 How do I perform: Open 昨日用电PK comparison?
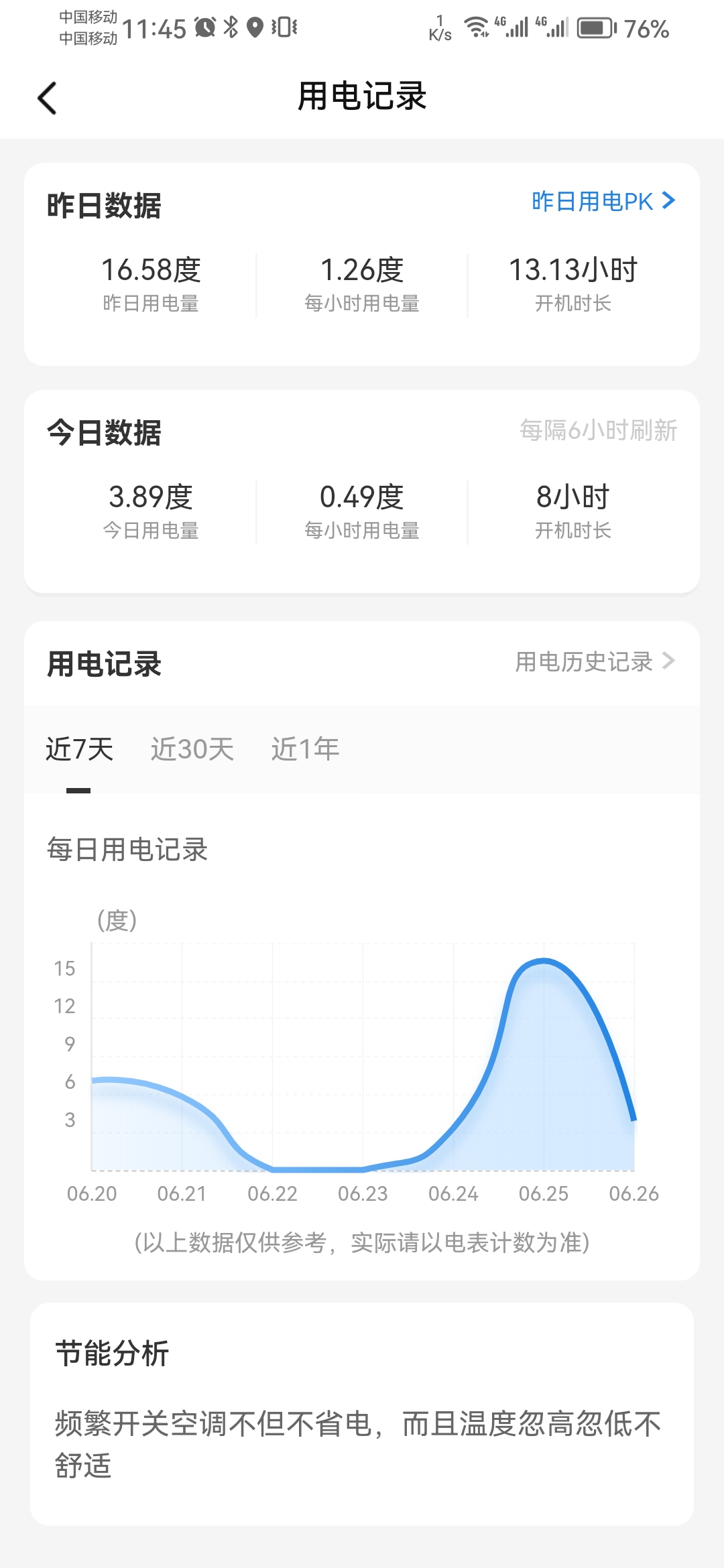pyautogui.click(x=603, y=202)
